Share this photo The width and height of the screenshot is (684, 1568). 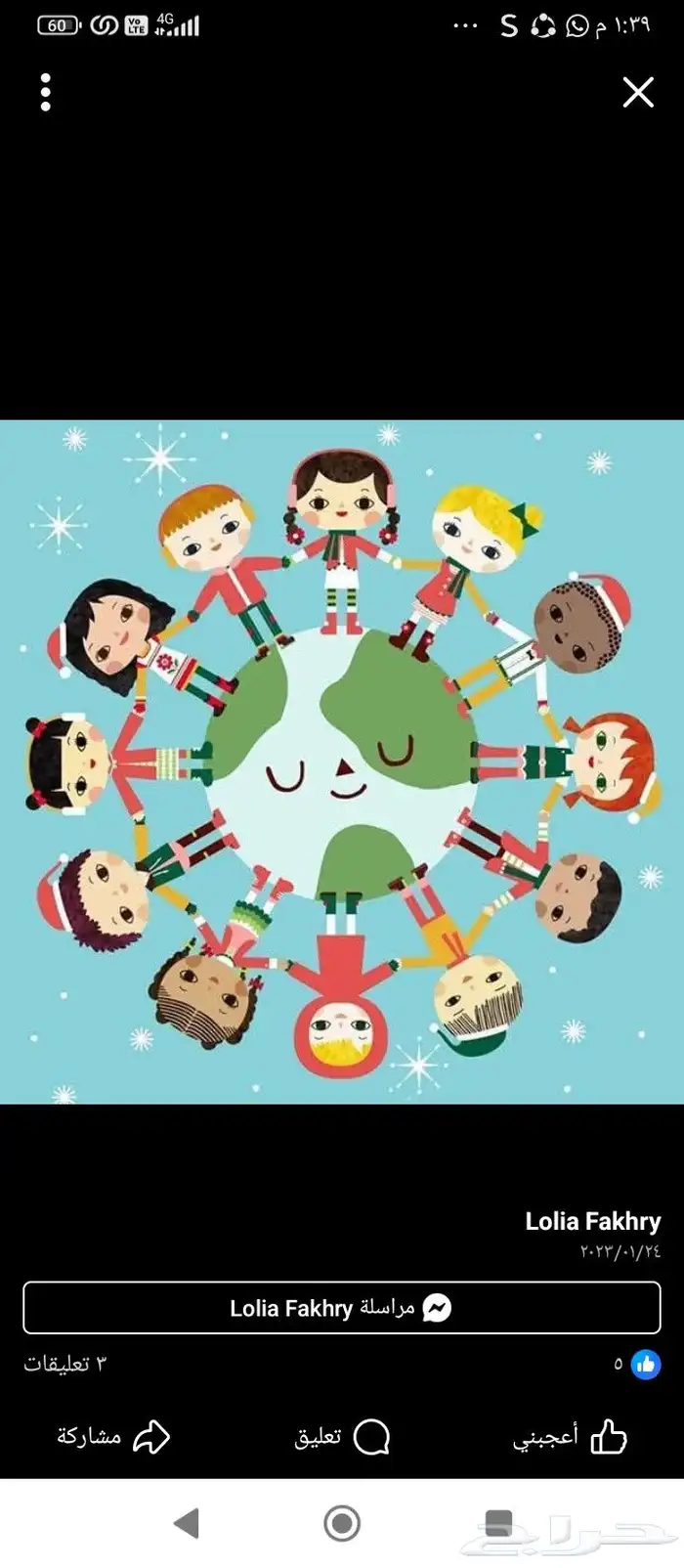coord(113,1437)
